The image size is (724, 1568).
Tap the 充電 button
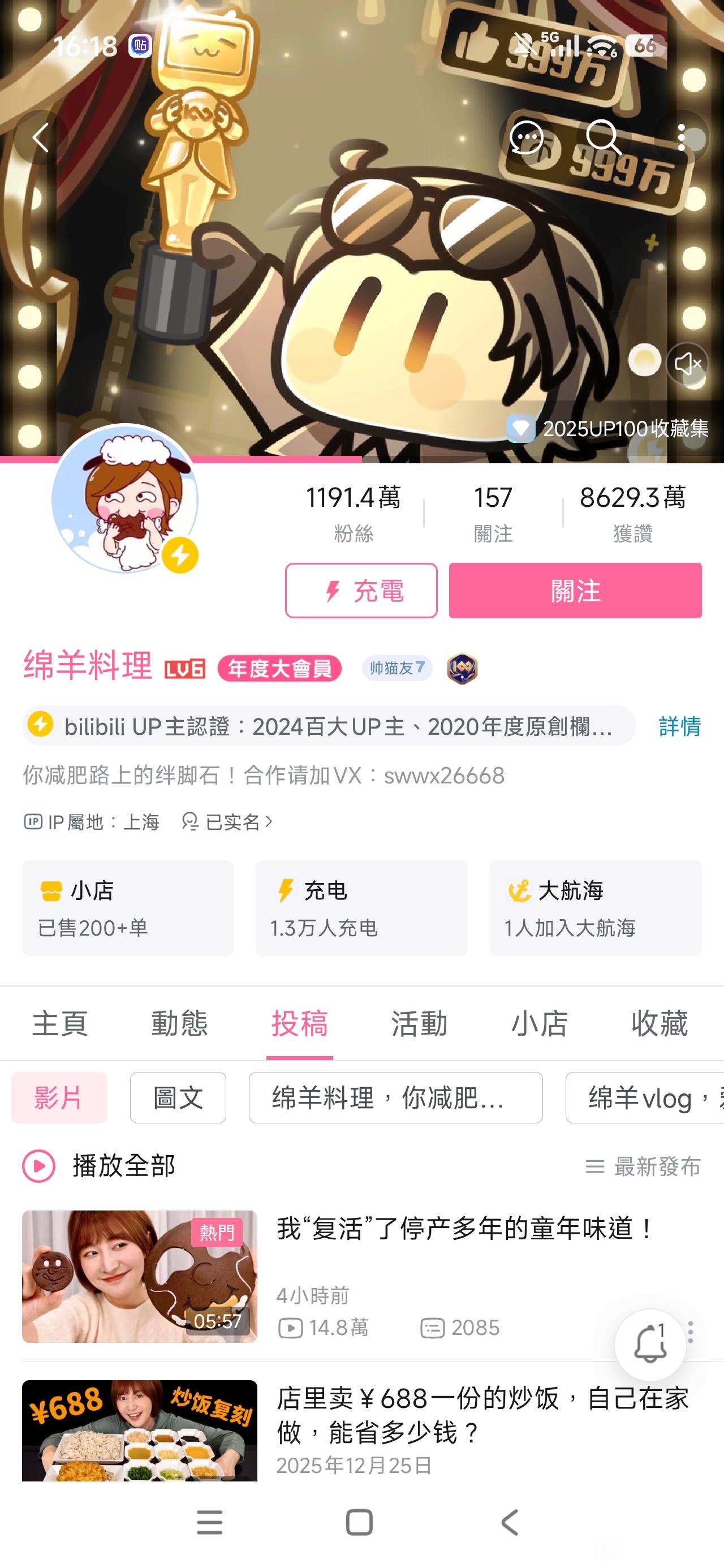pyautogui.click(x=361, y=591)
